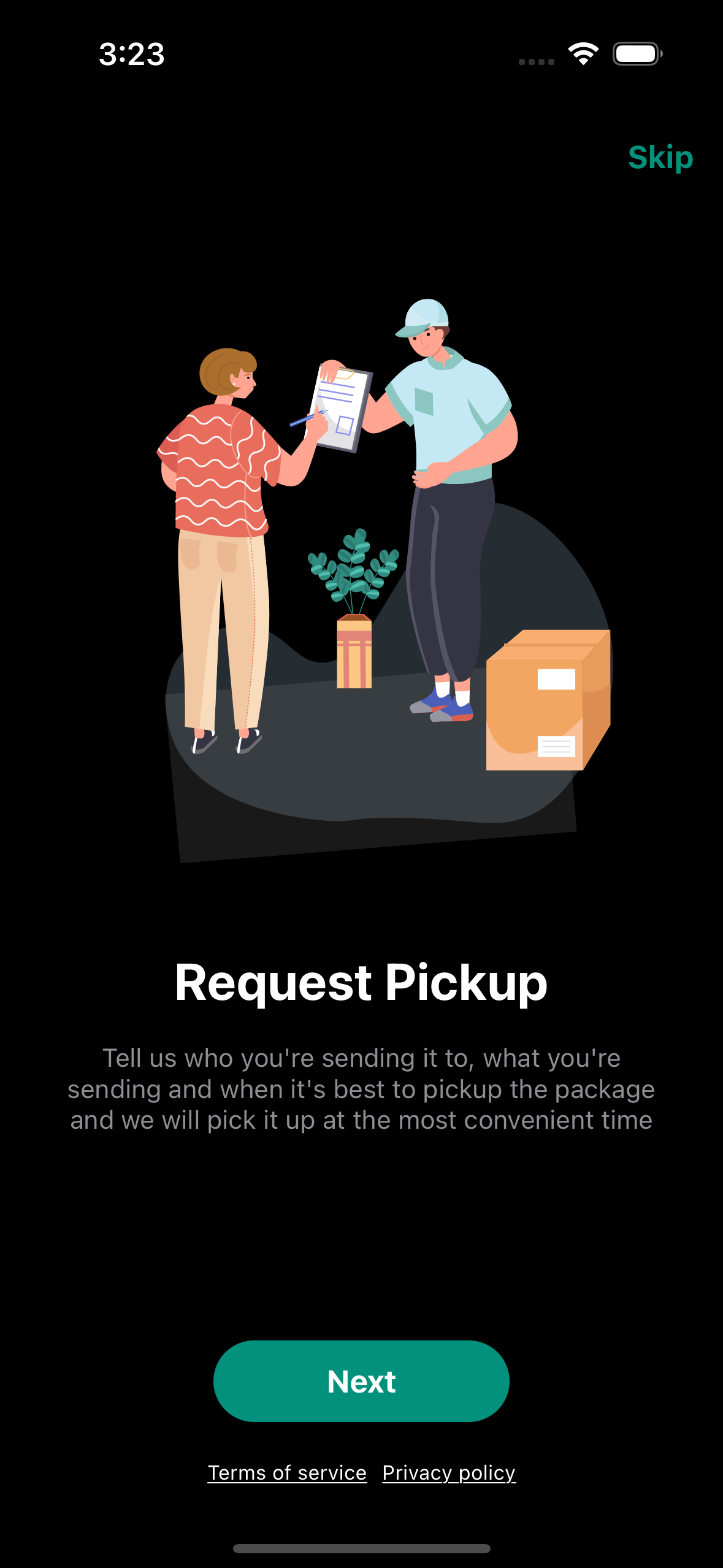Open the Terms of service page

coord(288,1473)
